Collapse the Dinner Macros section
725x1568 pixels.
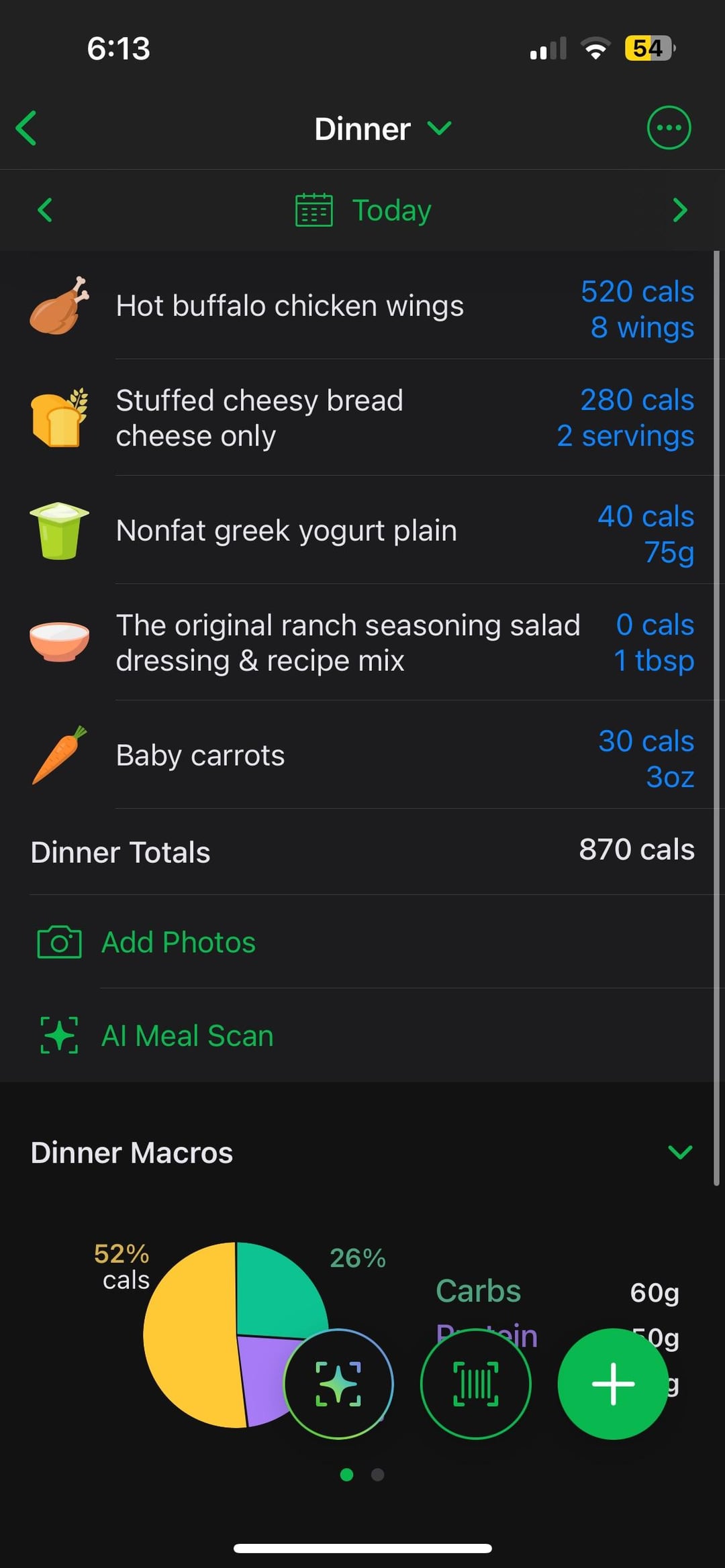[679, 1152]
